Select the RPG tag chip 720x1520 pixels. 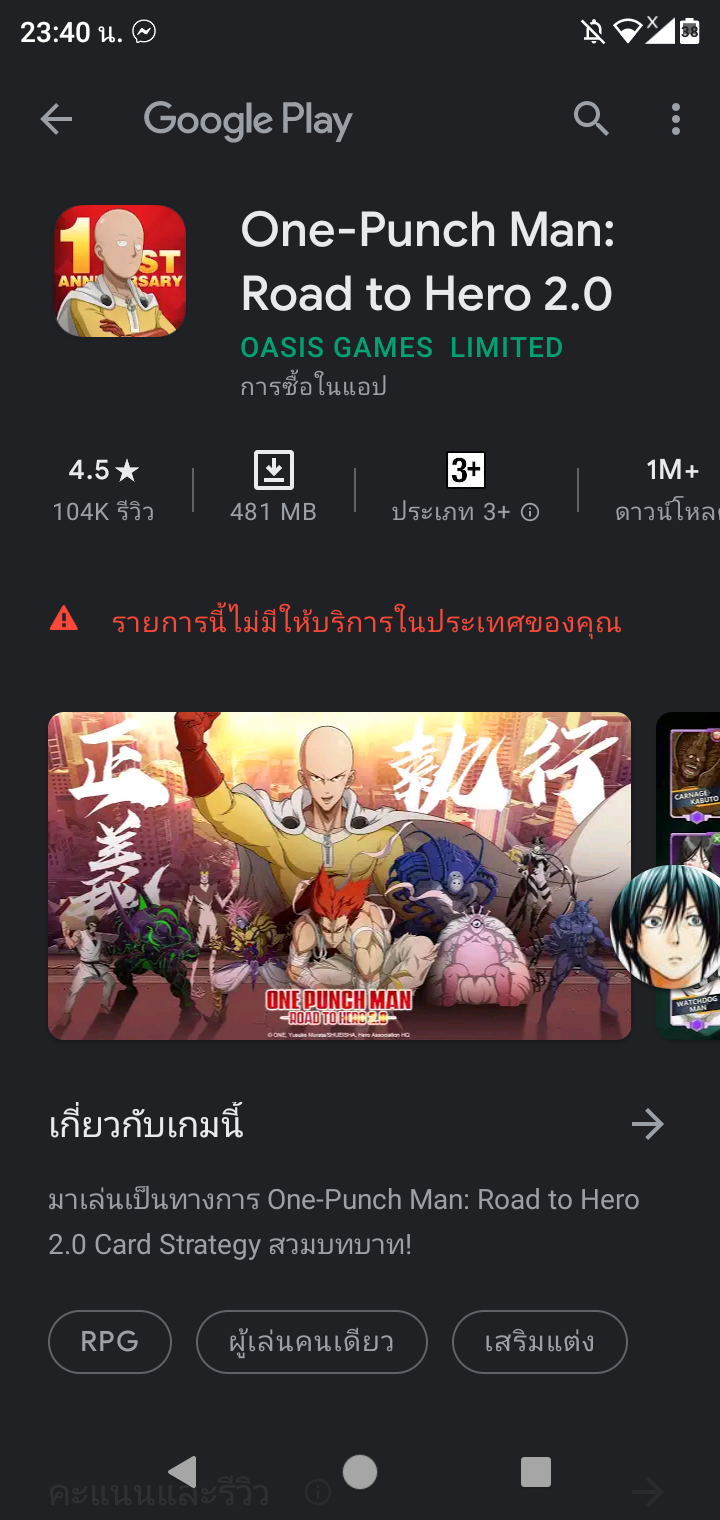pos(110,1341)
